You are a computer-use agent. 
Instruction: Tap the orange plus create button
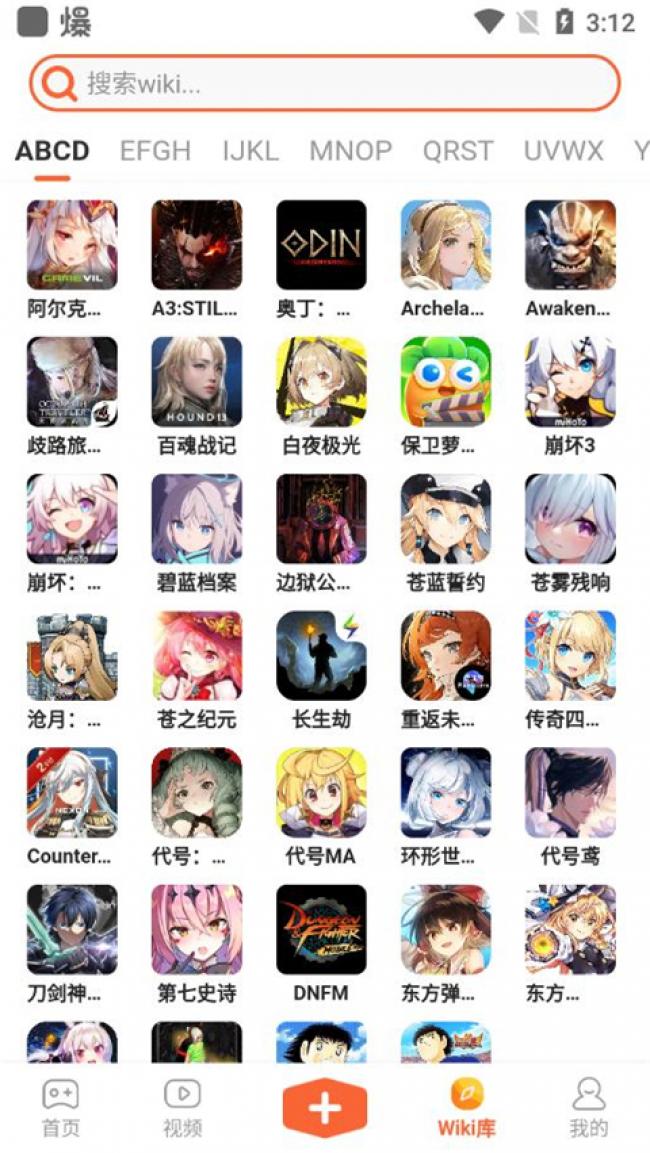coord(325,1108)
